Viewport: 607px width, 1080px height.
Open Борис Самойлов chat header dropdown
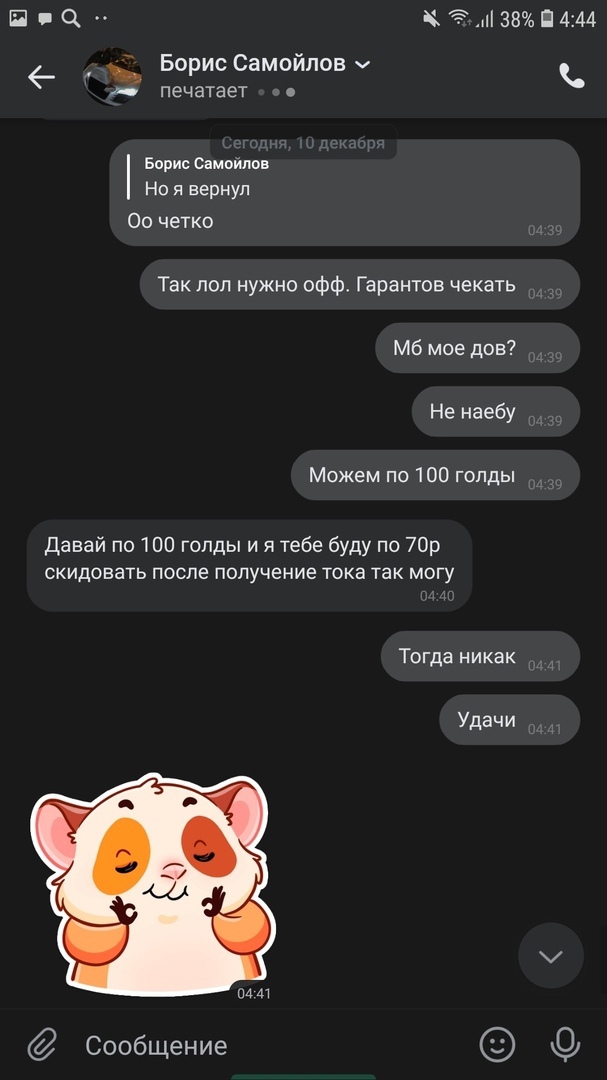363,64
